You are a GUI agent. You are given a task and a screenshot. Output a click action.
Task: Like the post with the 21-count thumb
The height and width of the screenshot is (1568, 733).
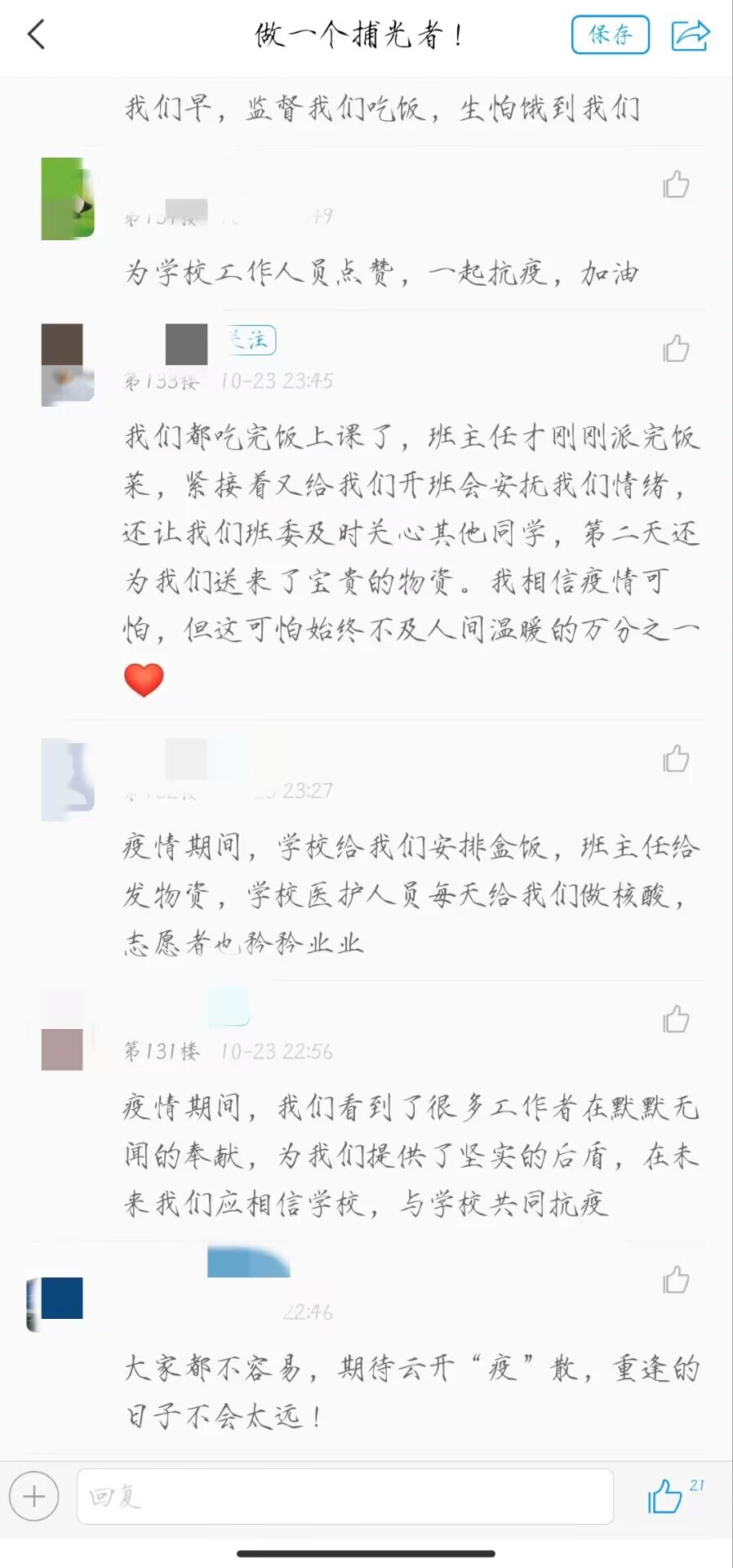tap(665, 1496)
